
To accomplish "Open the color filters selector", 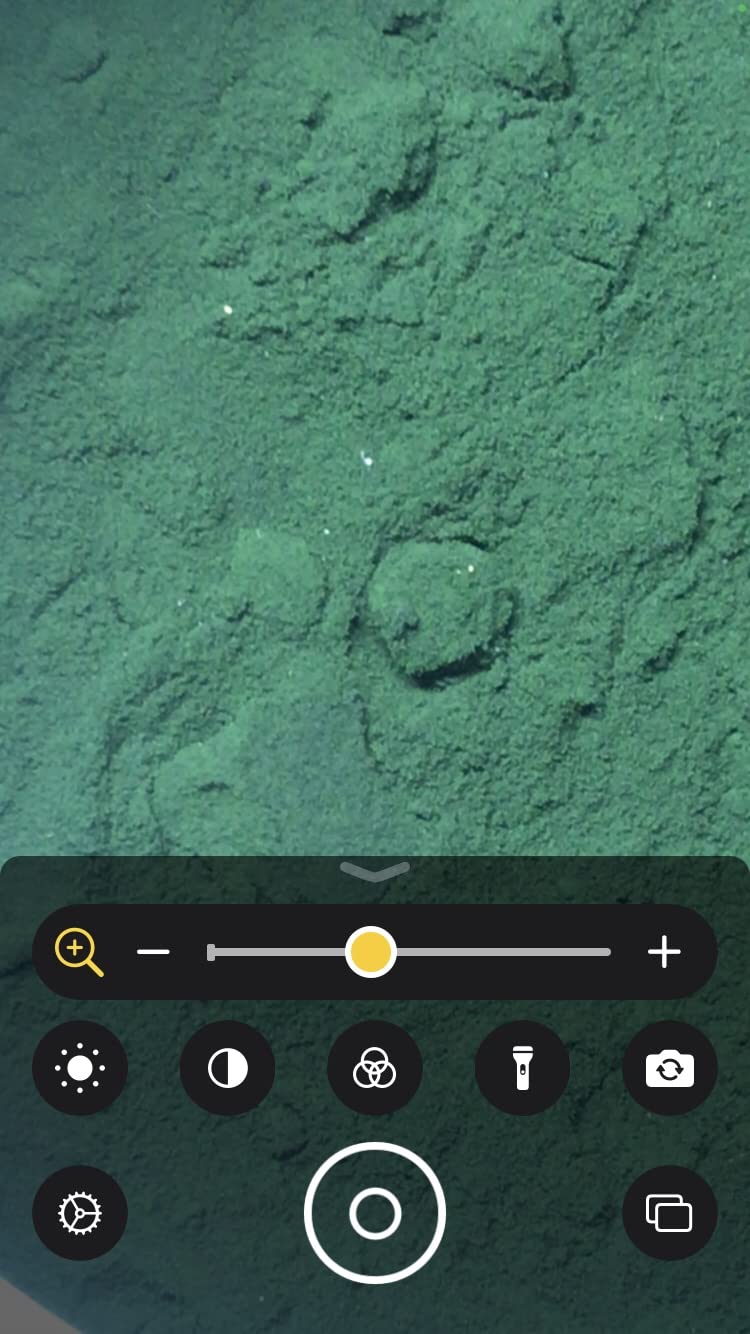I will (x=375, y=1069).
